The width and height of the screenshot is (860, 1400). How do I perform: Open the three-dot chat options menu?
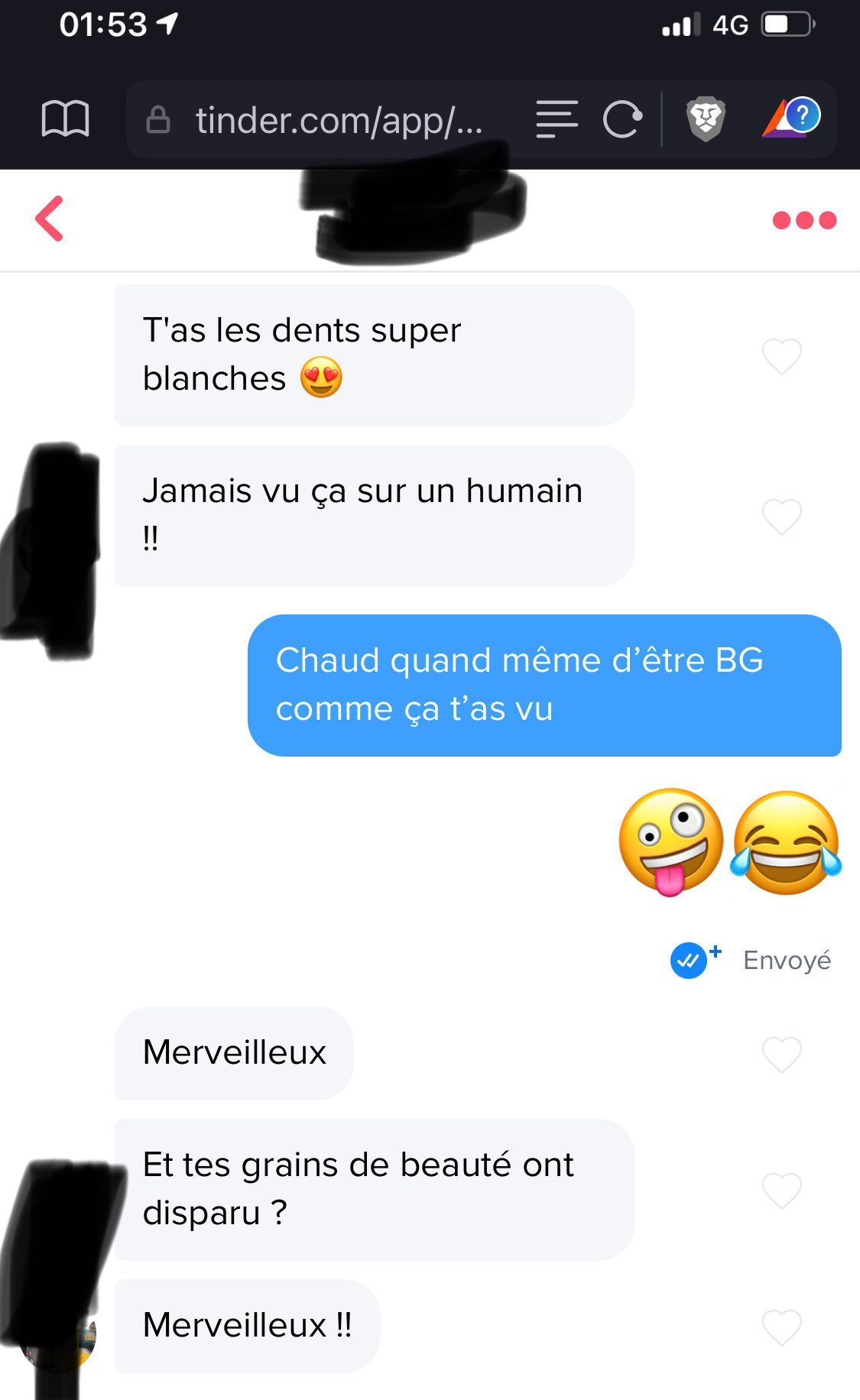[804, 220]
